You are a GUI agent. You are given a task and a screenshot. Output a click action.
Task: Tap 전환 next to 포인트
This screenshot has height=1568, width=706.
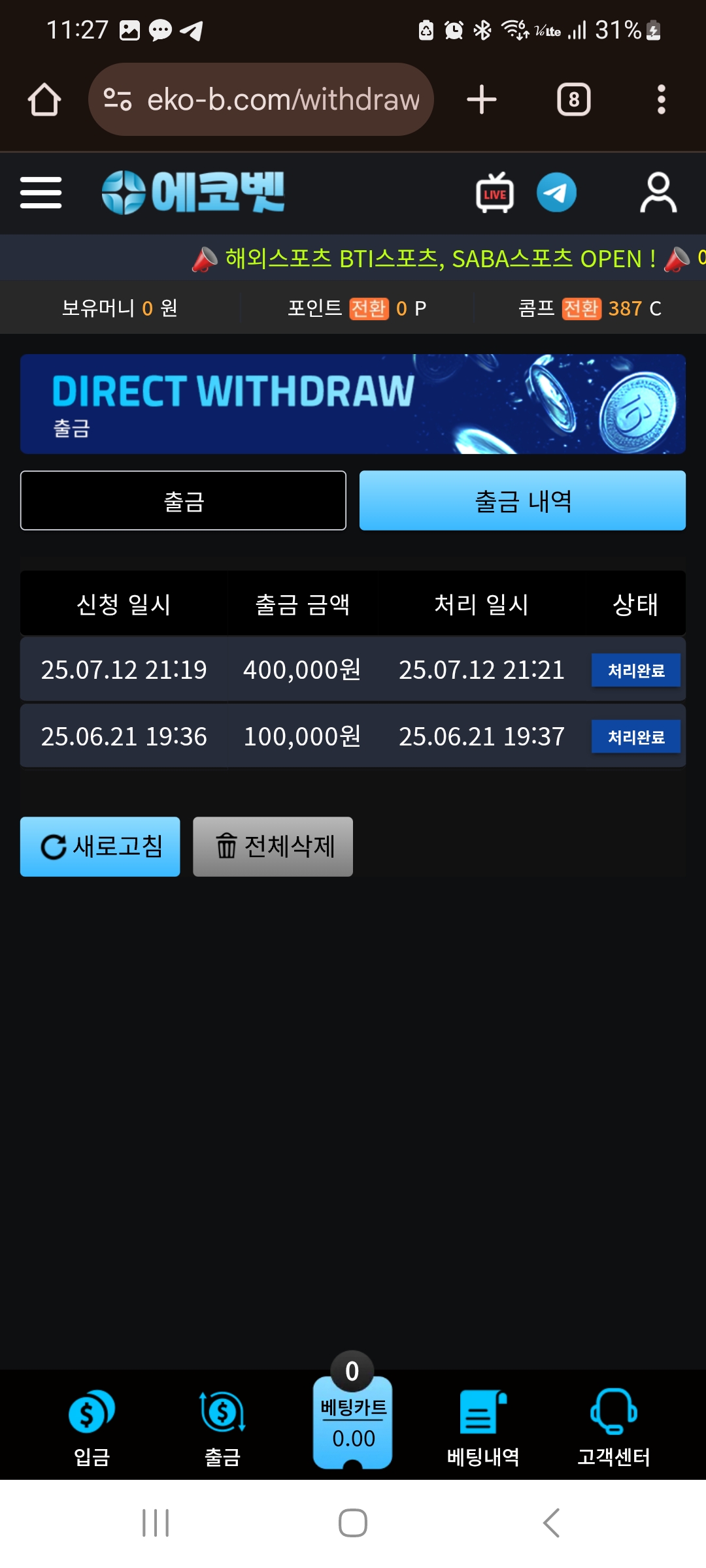[369, 308]
